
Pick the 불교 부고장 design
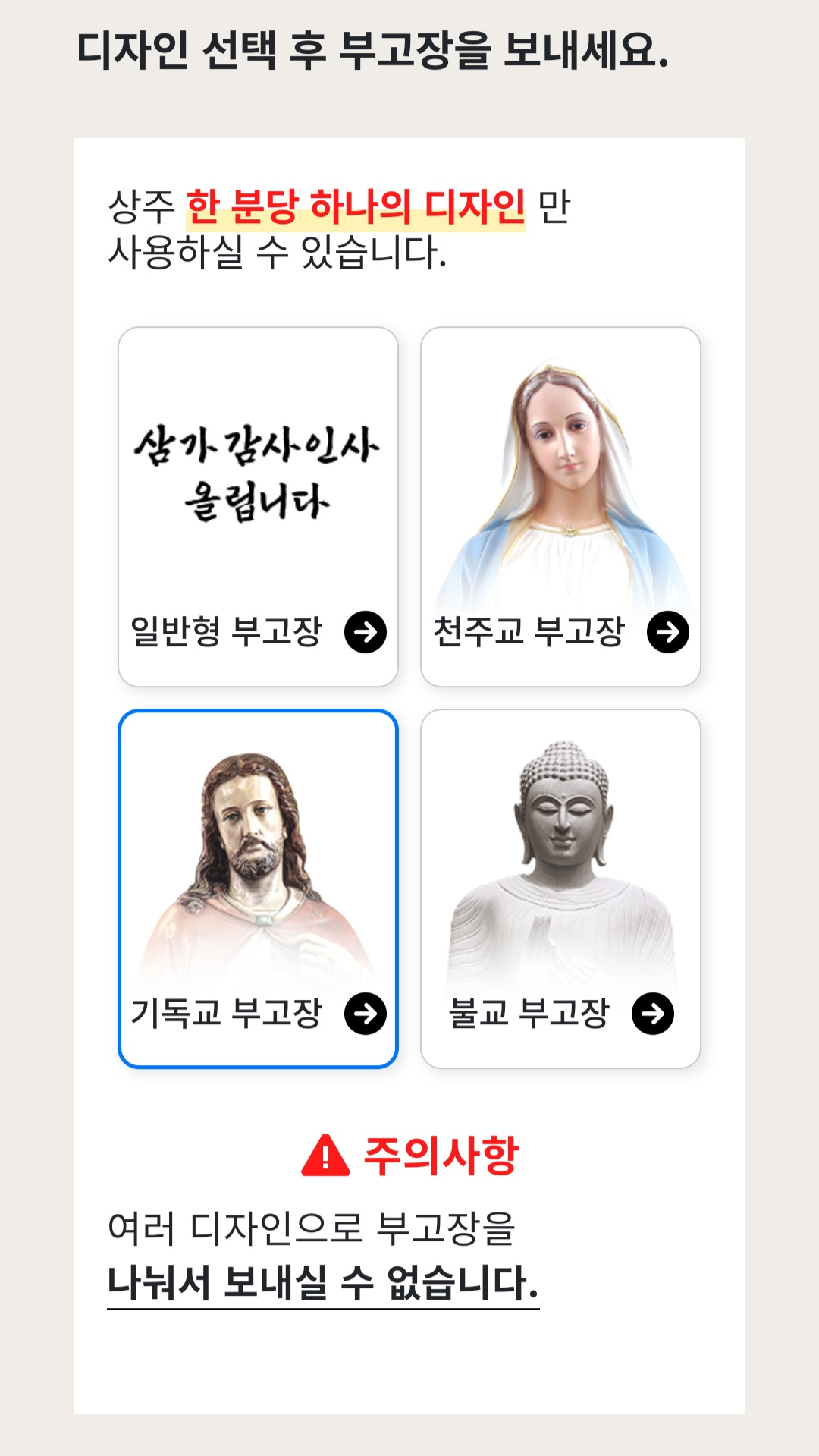(x=560, y=888)
